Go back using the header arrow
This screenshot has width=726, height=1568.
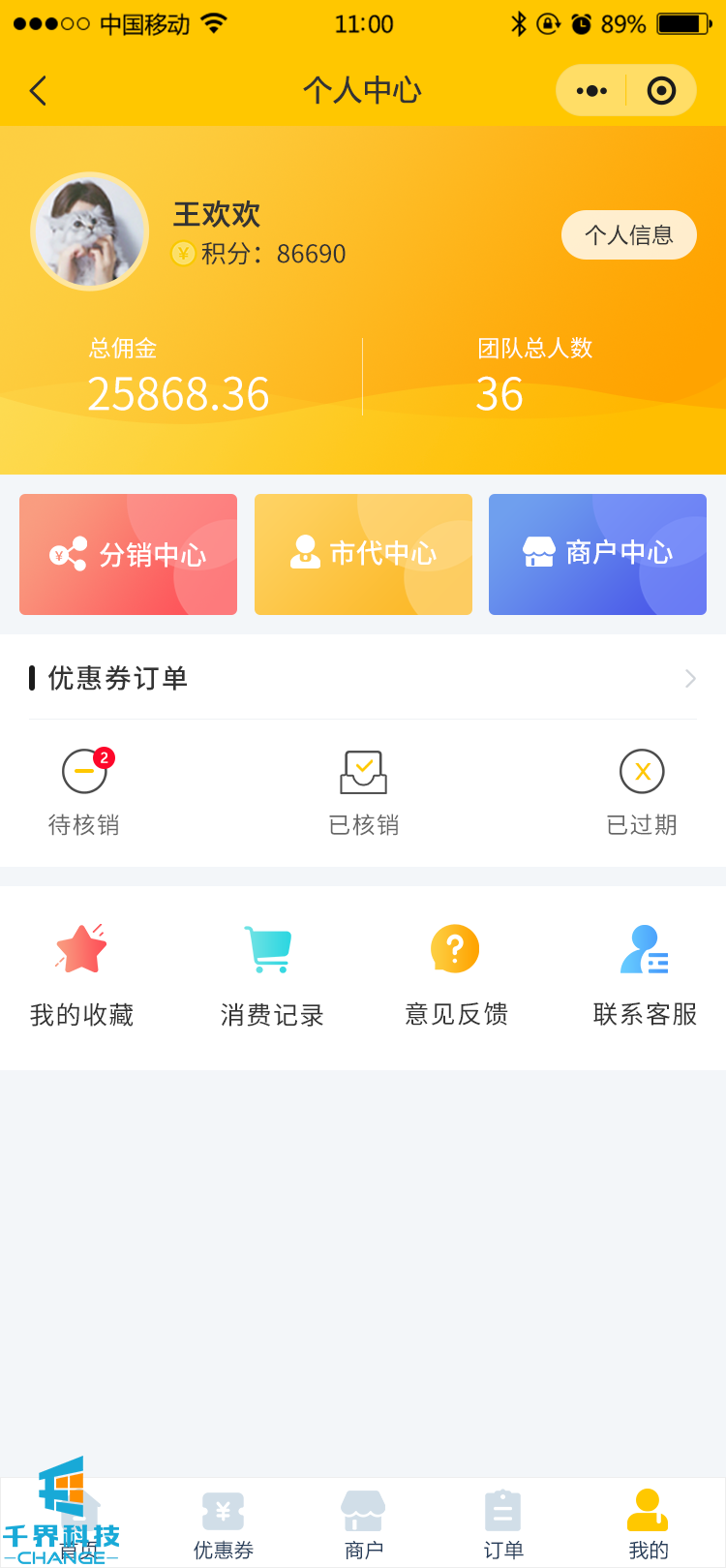coord(39,91)
